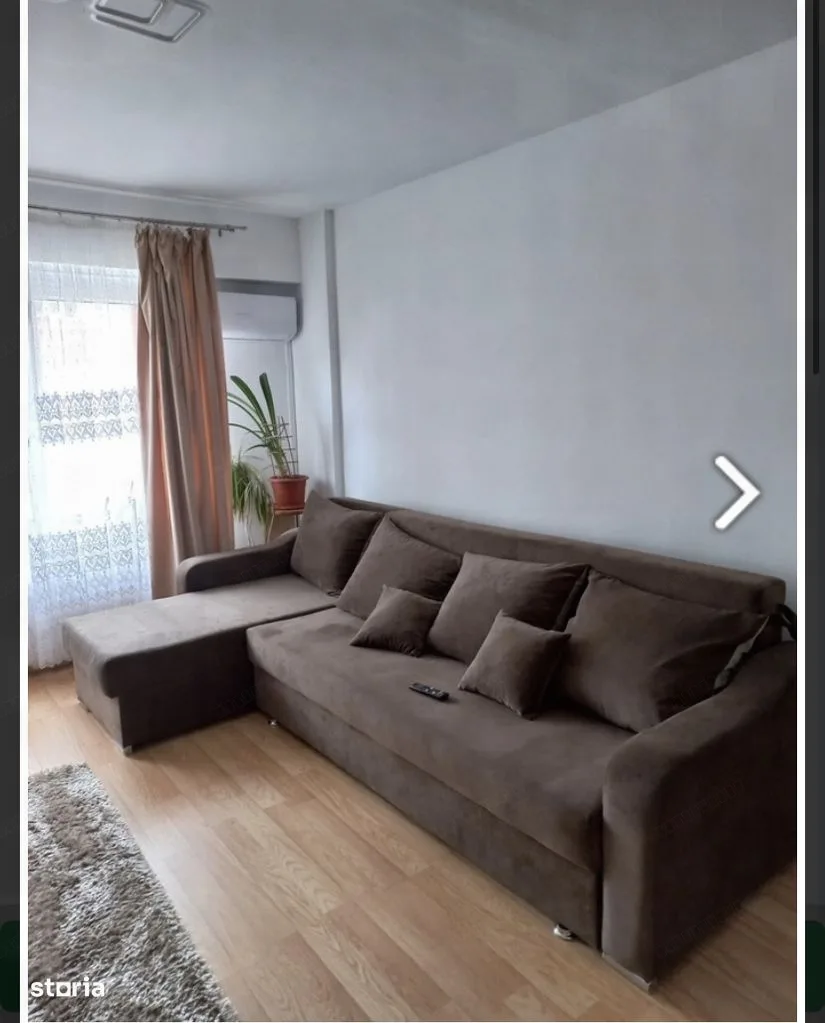Viewport: 825px width, 1023px height.
Task: Go to the next listing photo
Action: click(736, 492)
